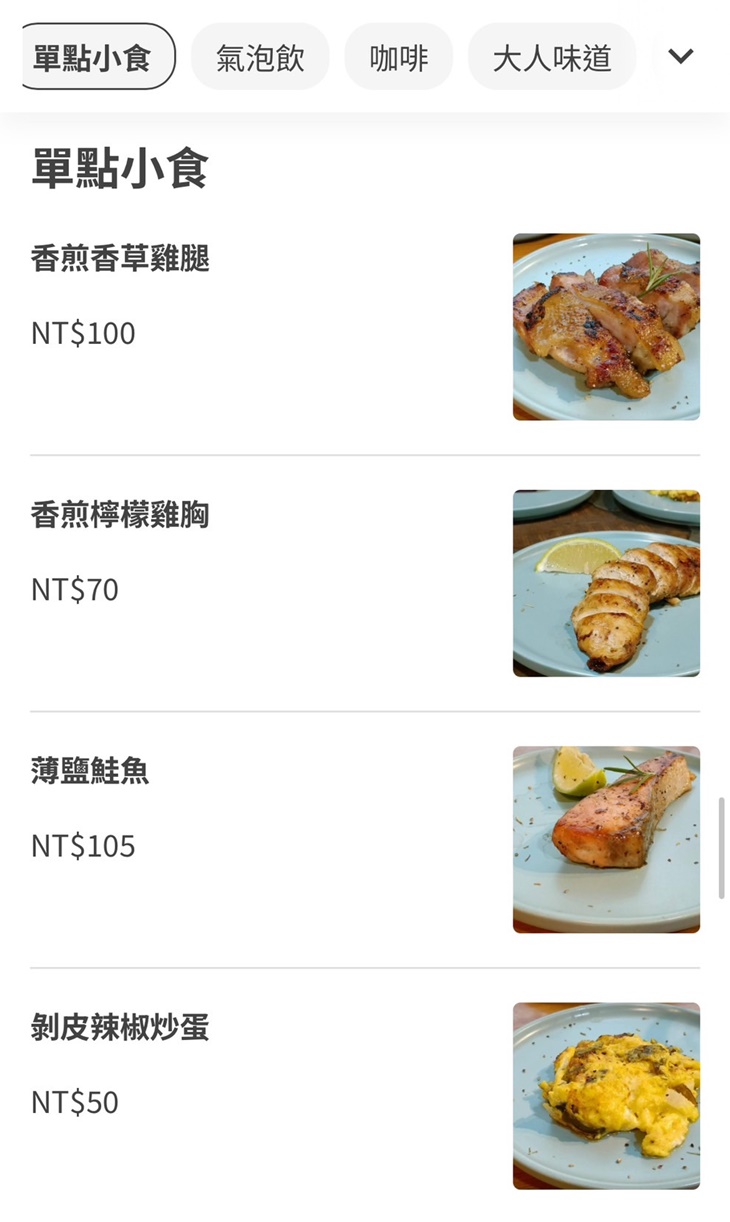
Task: Click the NT$70 price label
Action: (x=73, y=589)
